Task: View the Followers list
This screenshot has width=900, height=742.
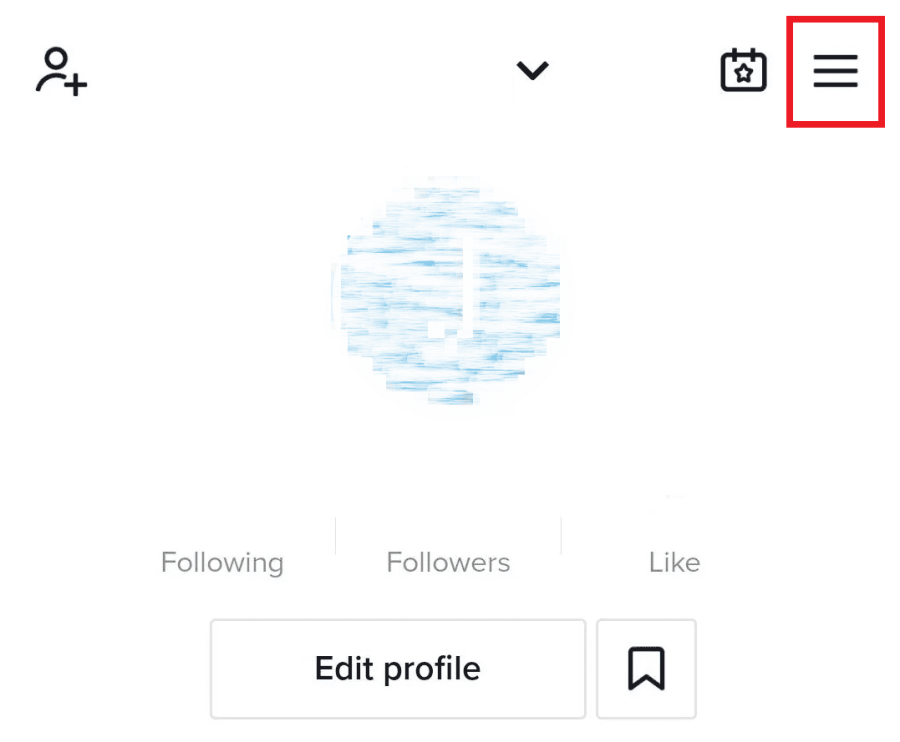Action: pos(448,562)
